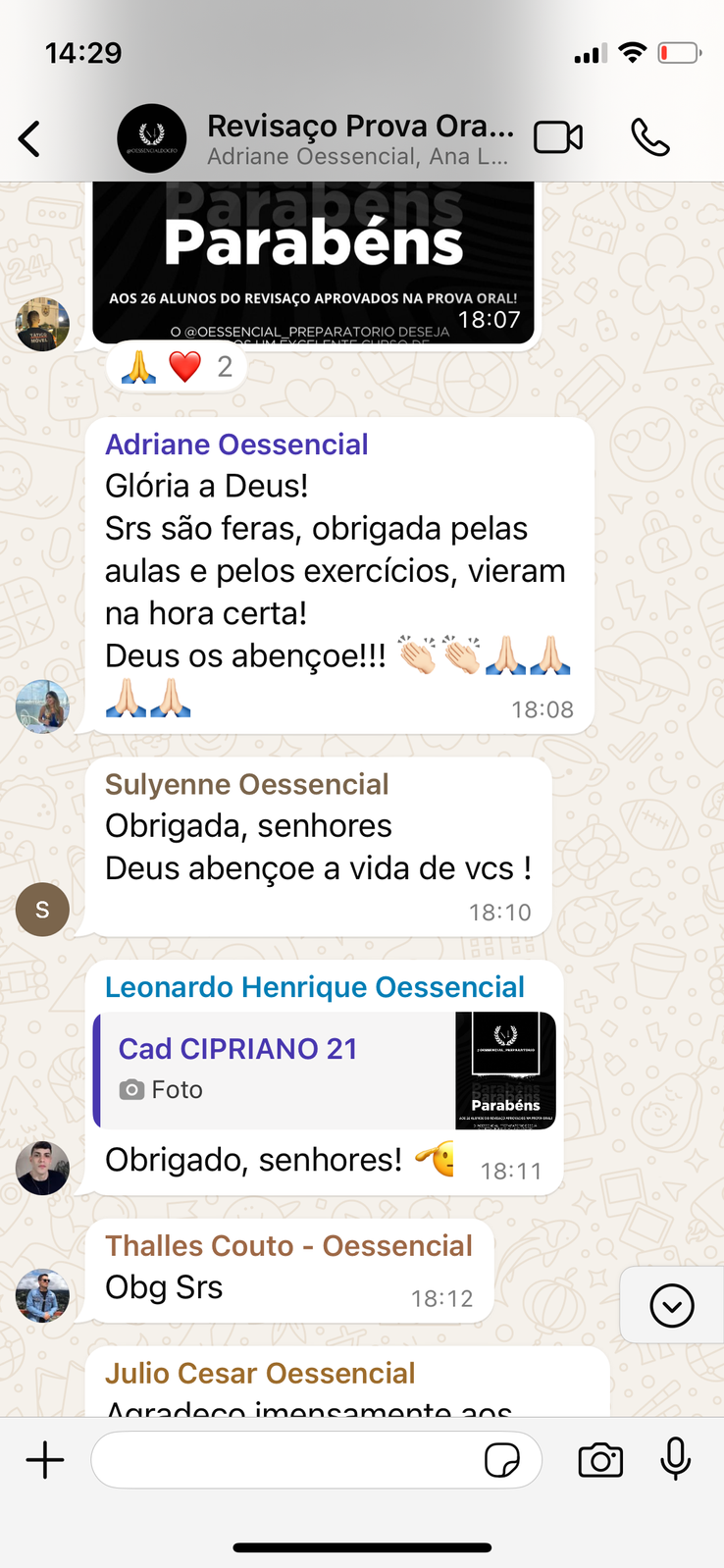This screenshot has height=1568, width=724.
Task: Go back to the chat list
Action: (x=30, y=139)
